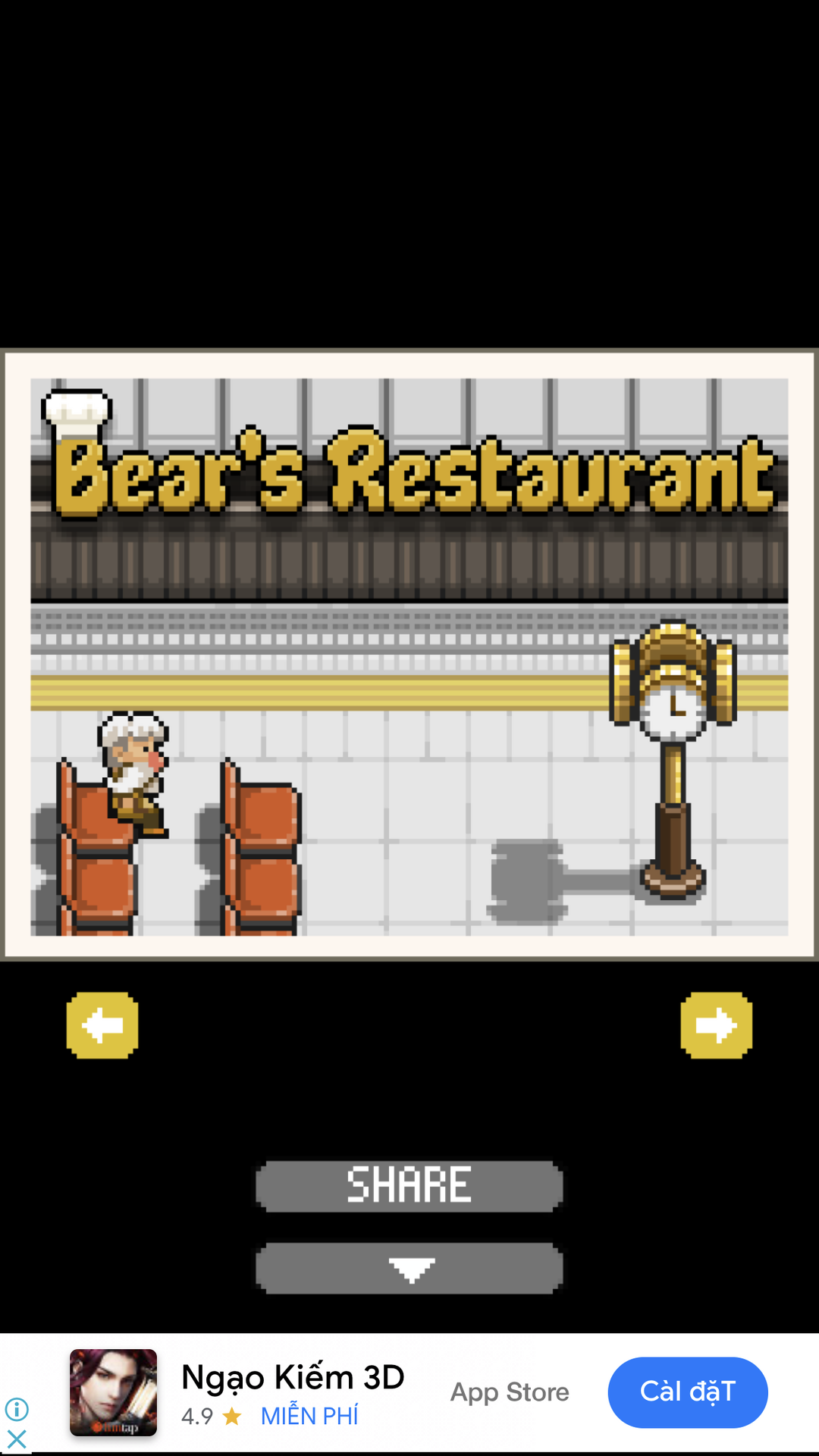Viewport: 819px width, 1456px height.
Task: Collapse the gallery with the down-arrow button
Action: pyautogui.click(x=409, y=1268)
